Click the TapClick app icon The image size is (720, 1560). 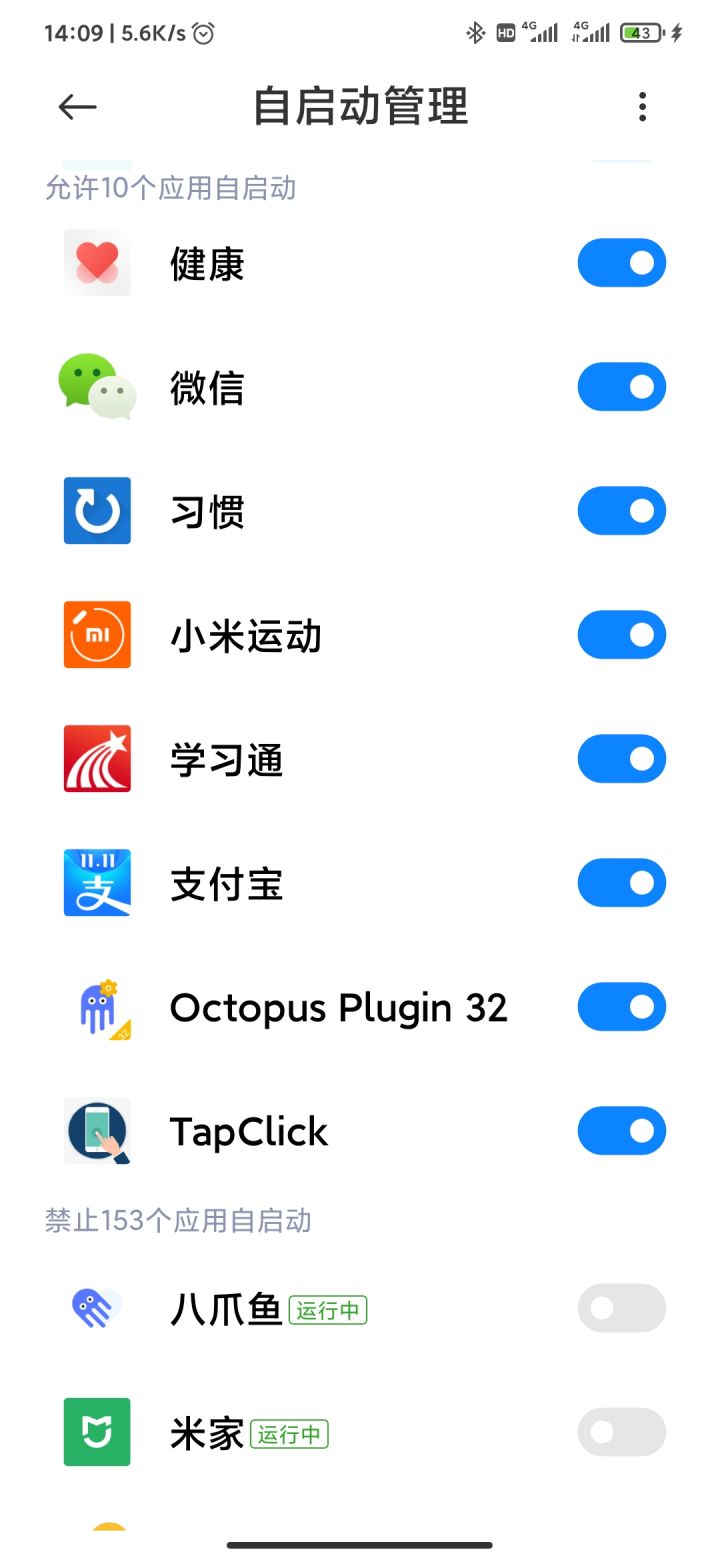[x=96, y=1130]
